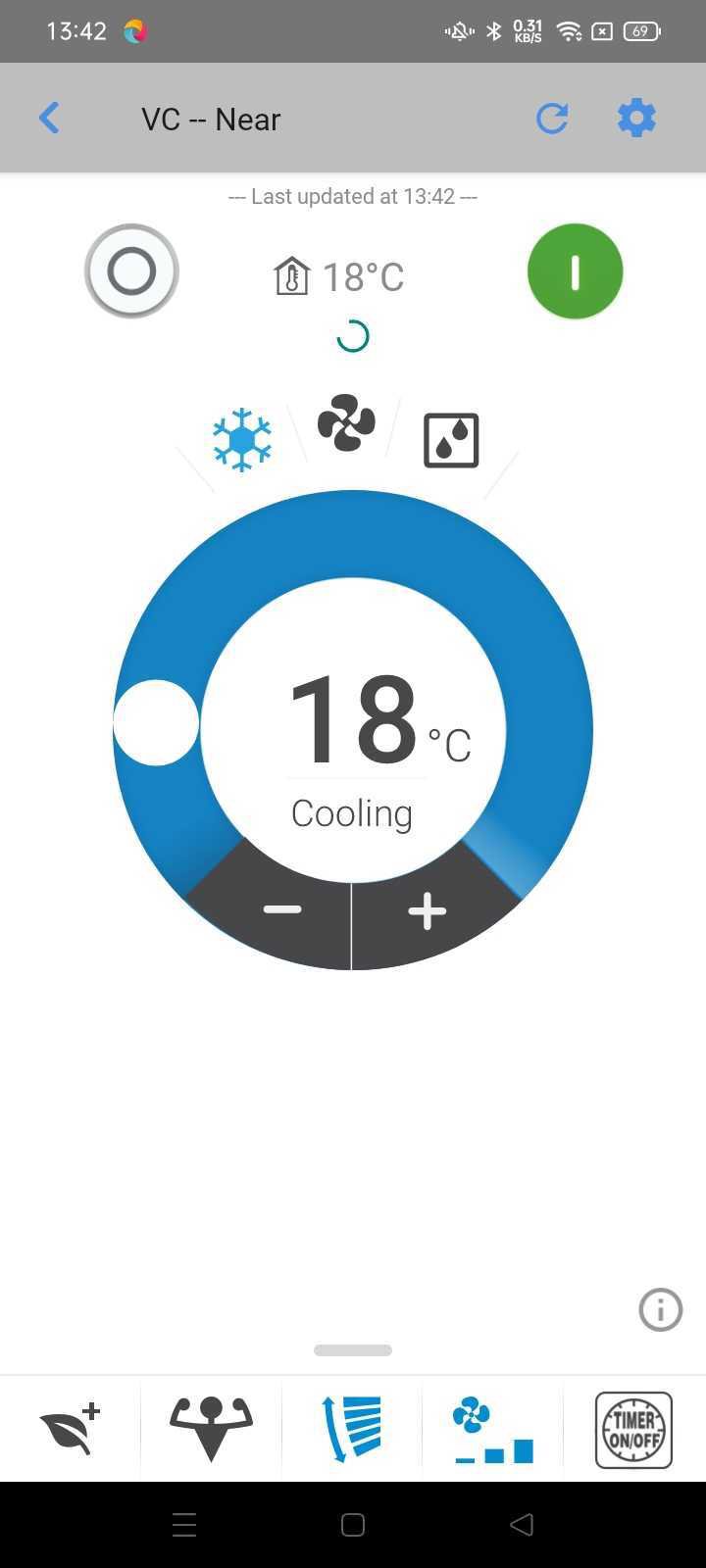Move the white dial knob on temperature ring
Viewport: 706px width, 1568px height.
[x=155, y=723]
